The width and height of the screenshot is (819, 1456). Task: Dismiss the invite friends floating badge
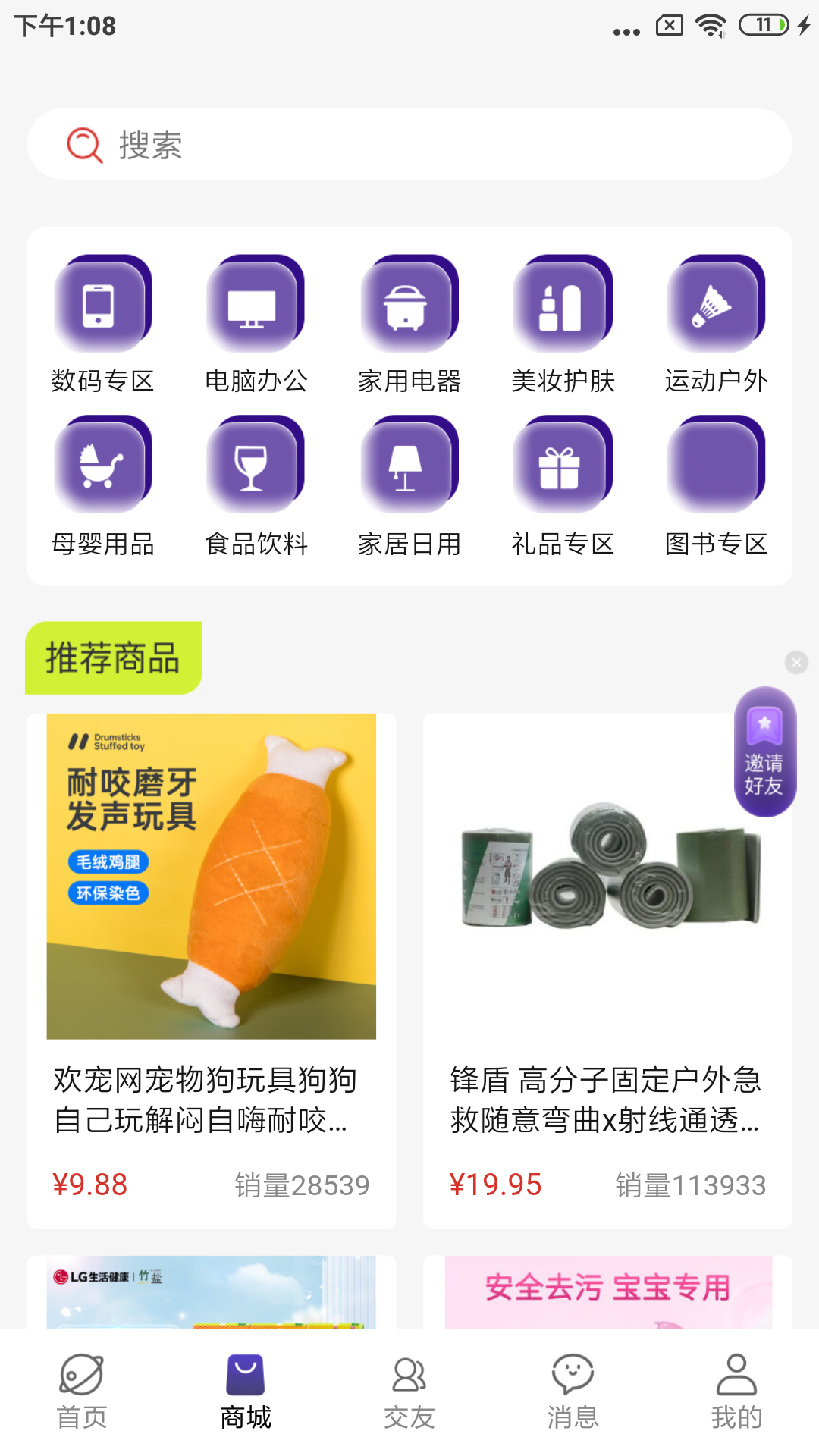pyautogui.click(x=796, y=661)
